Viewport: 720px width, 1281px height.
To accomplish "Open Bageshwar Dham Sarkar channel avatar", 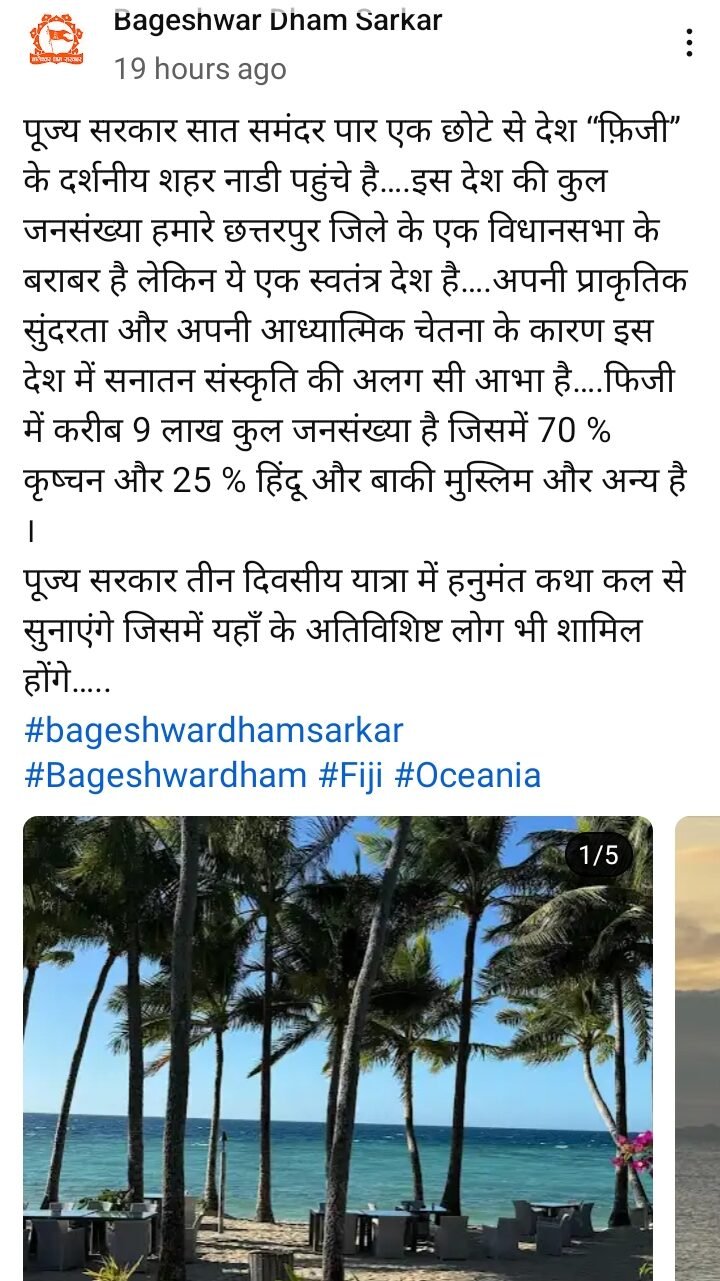I will point(57,40).
